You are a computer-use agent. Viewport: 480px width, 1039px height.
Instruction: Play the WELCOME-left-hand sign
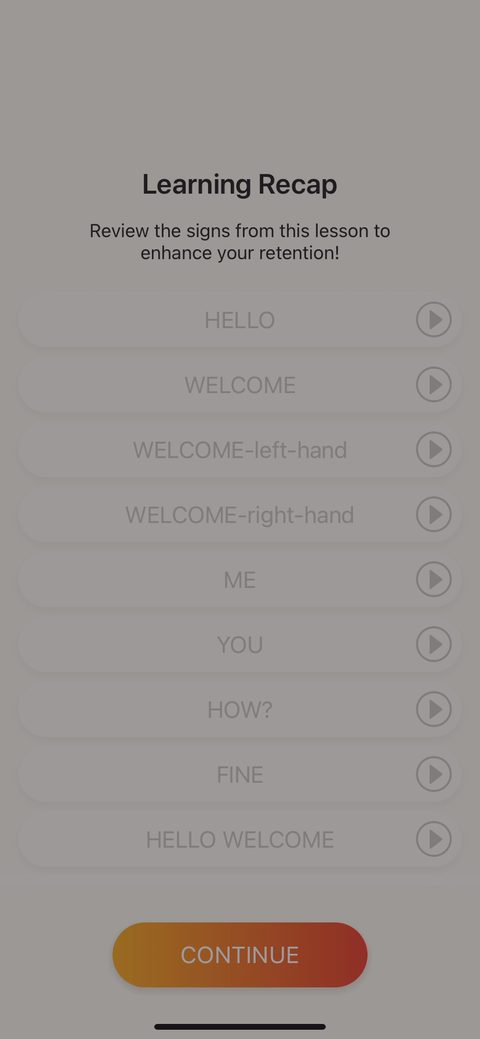[434, 450]
